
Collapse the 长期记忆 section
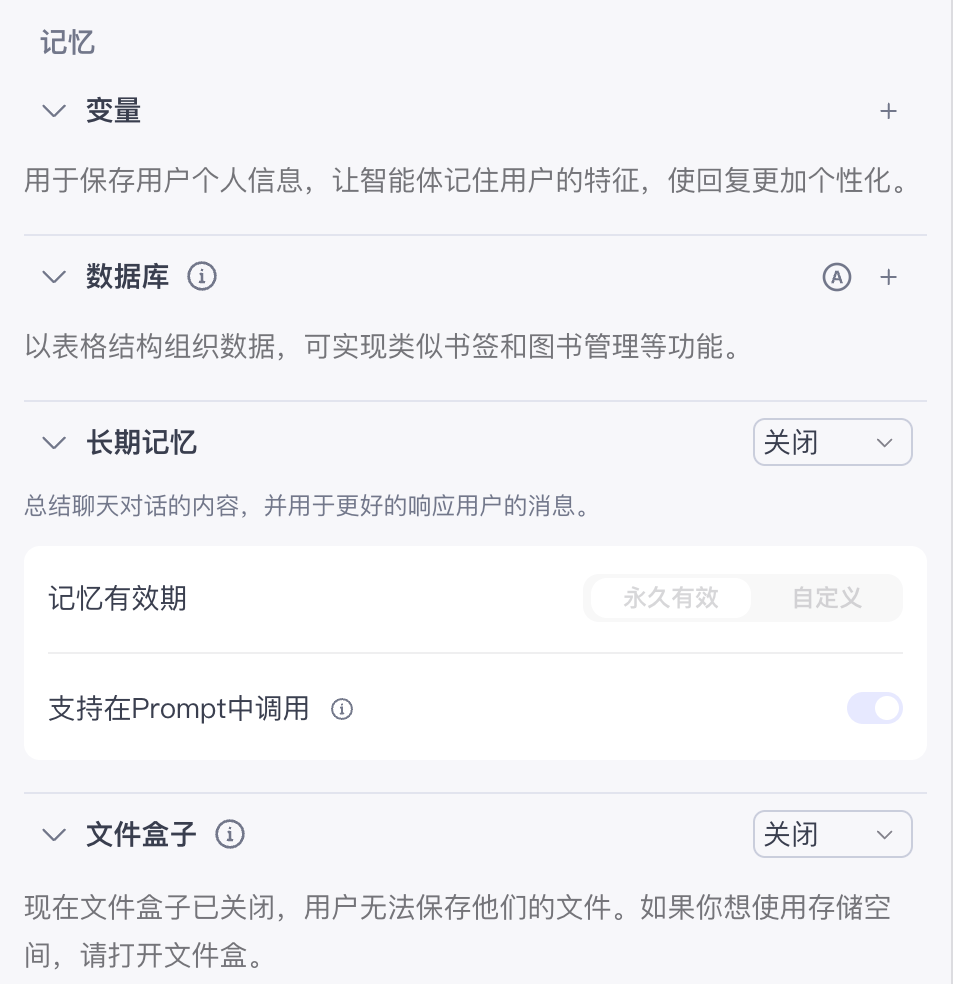point(54,442)
